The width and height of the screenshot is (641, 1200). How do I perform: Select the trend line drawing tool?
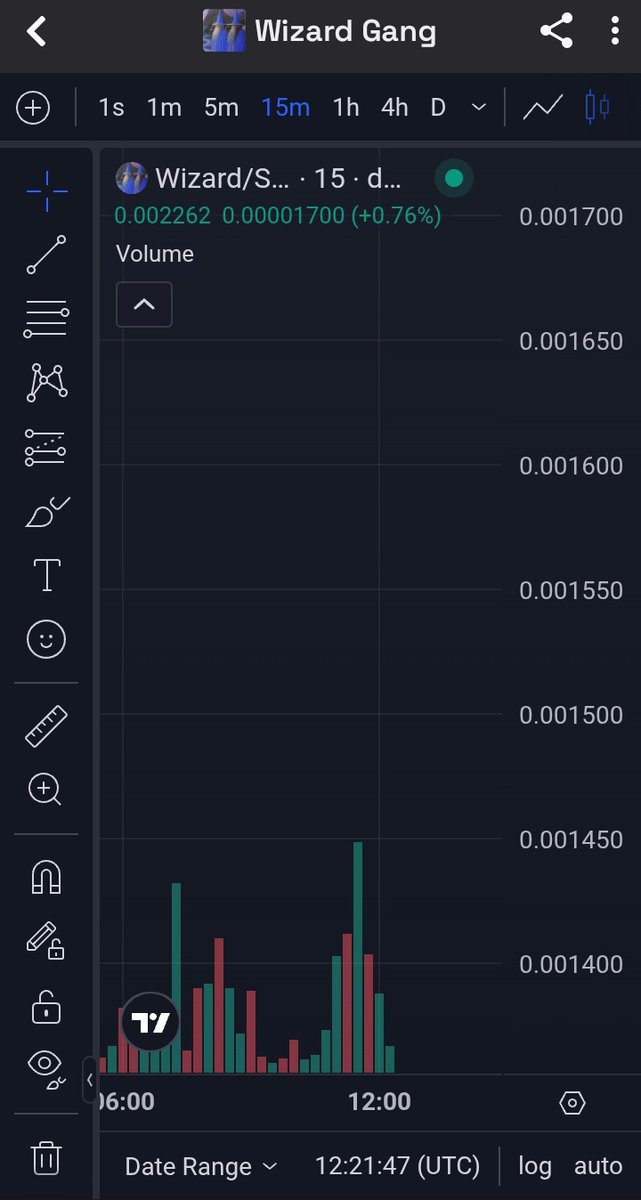pos(46,255)
